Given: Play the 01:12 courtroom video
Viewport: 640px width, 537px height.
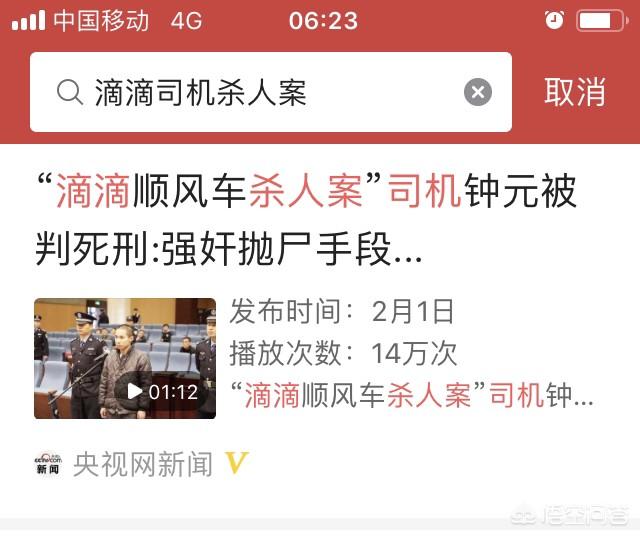Looking at the screenshot, I should (124, 358).
